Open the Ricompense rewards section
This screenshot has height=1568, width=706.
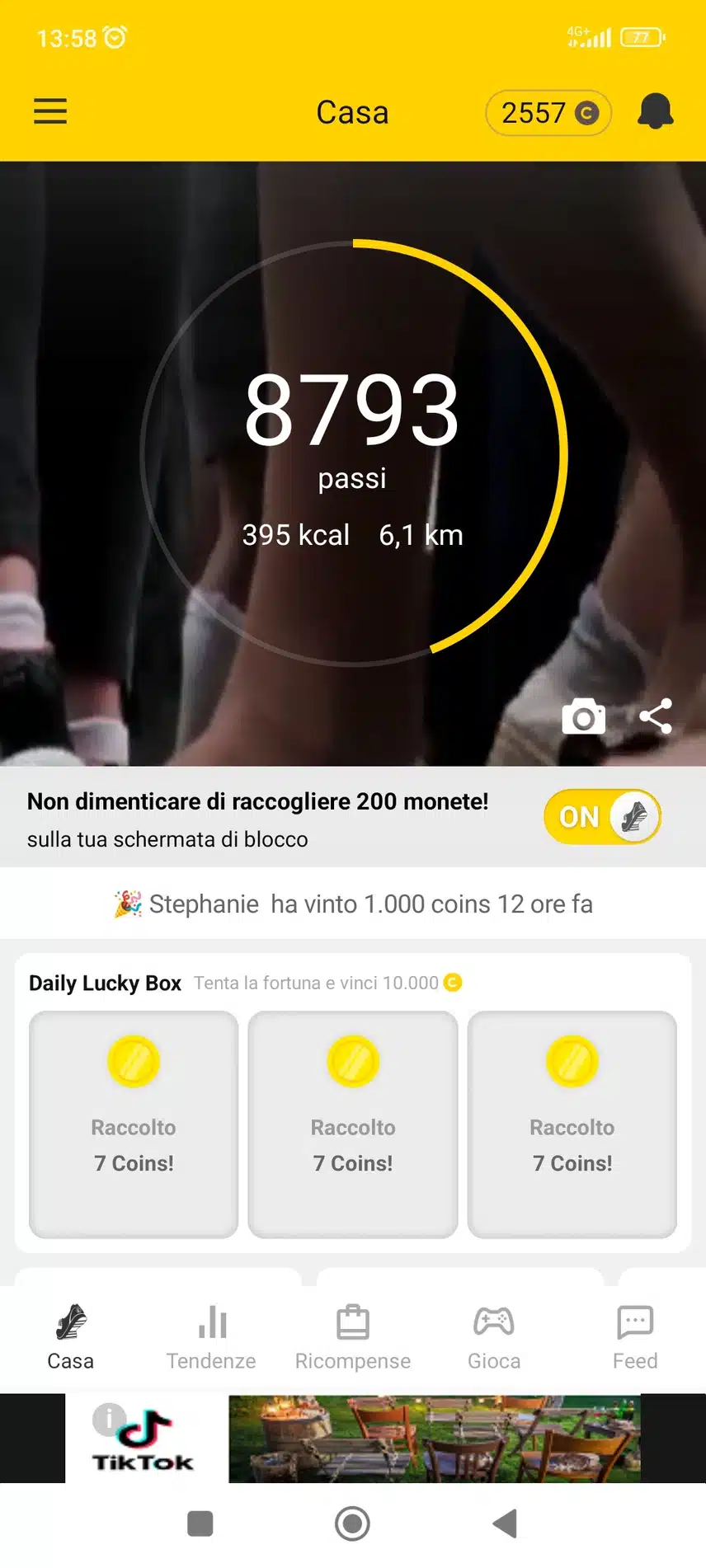point(352,1336)
